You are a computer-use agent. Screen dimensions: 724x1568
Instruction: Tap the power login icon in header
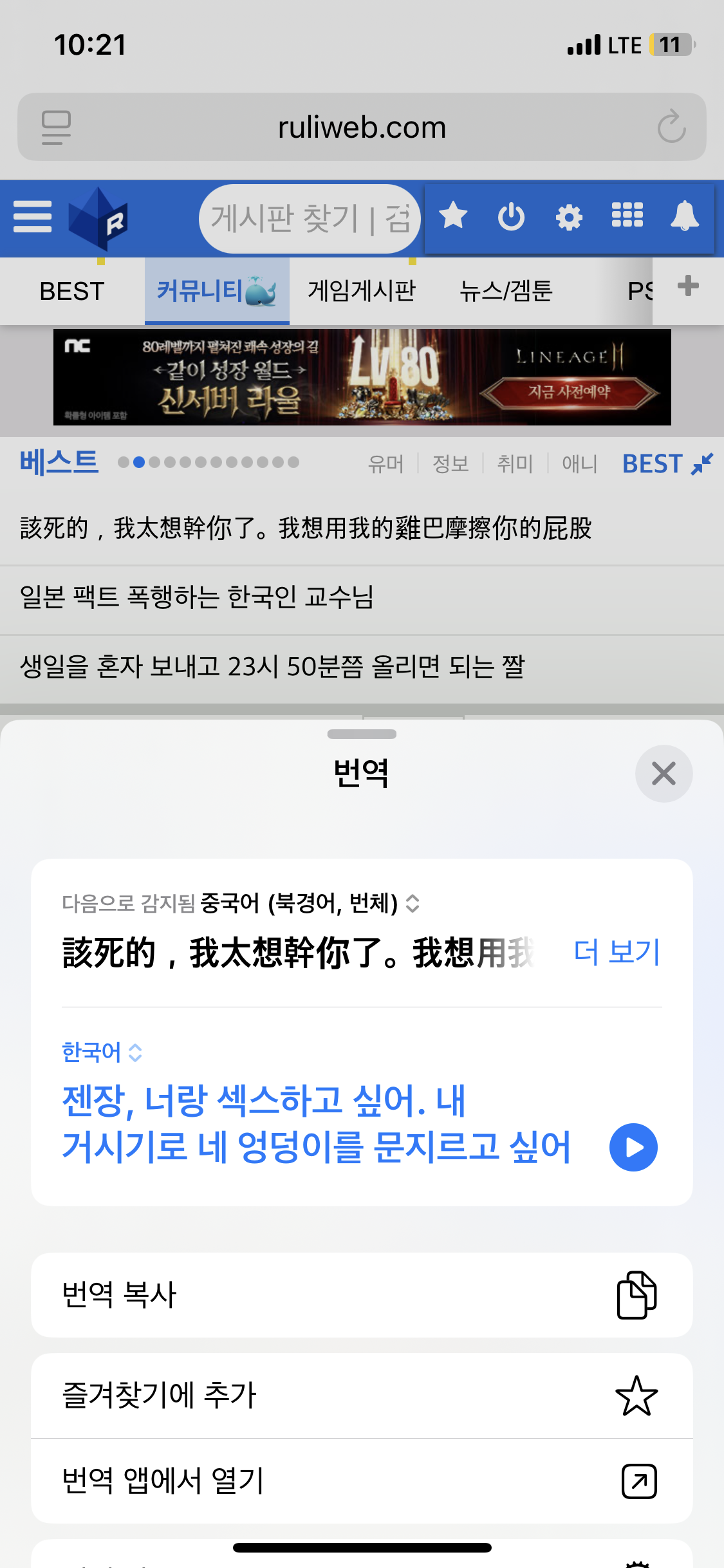[511, 217]
